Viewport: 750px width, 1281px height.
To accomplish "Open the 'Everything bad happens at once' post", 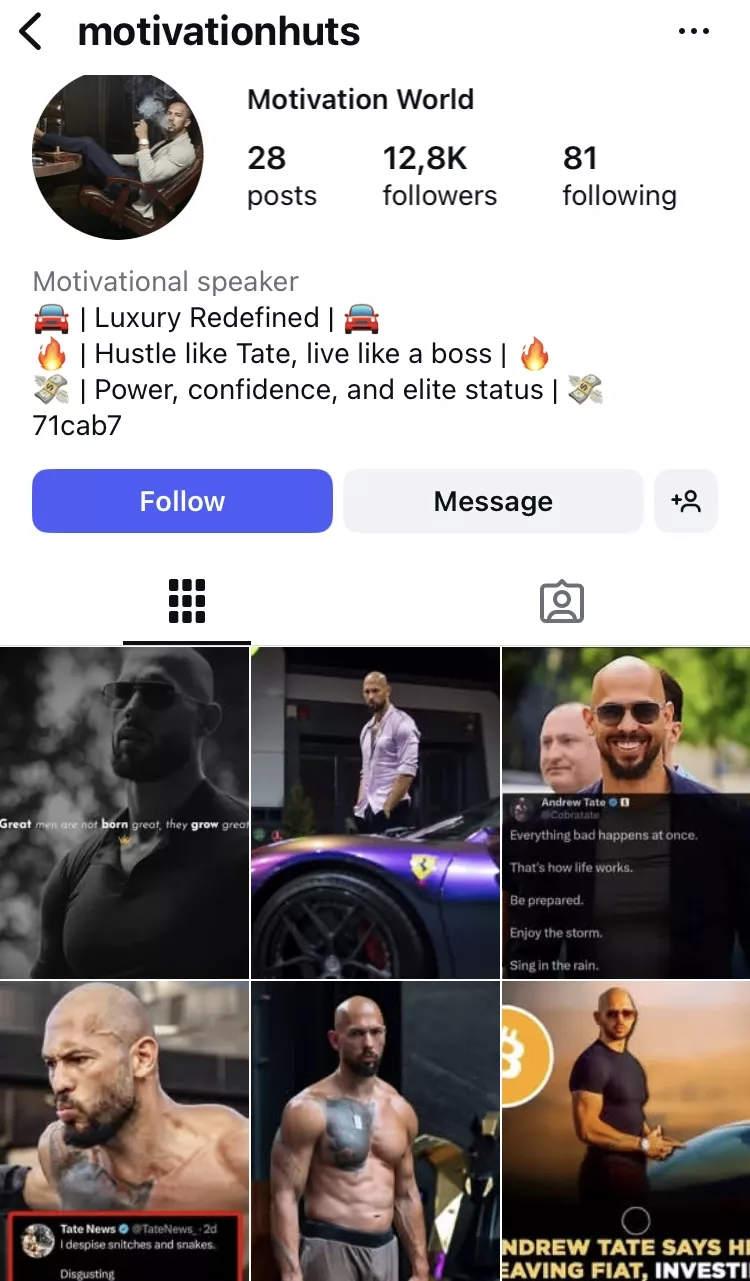I will tap(626, 812).
